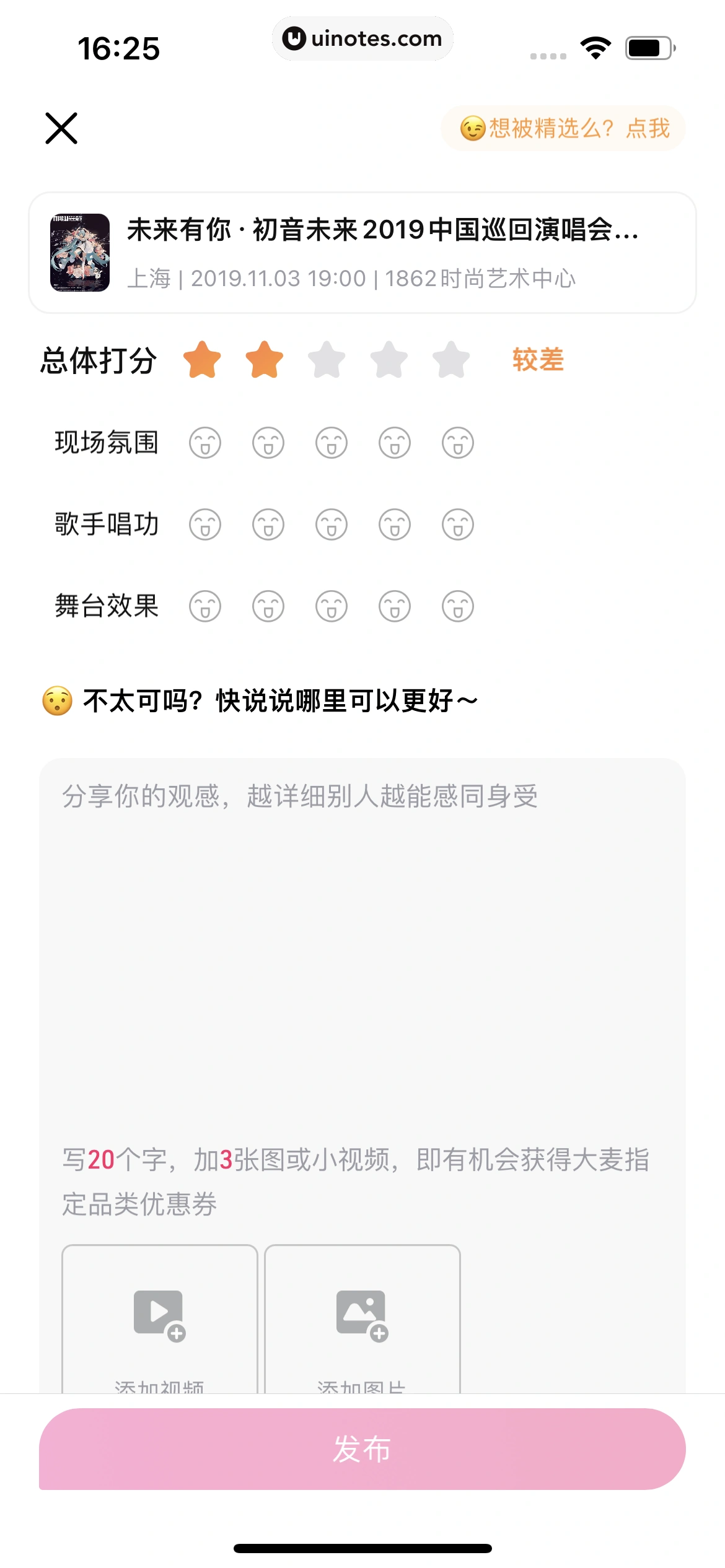Screen dimensions: 725x1568
Task: Publish the review with 发布
Action: pos(362,1449)
